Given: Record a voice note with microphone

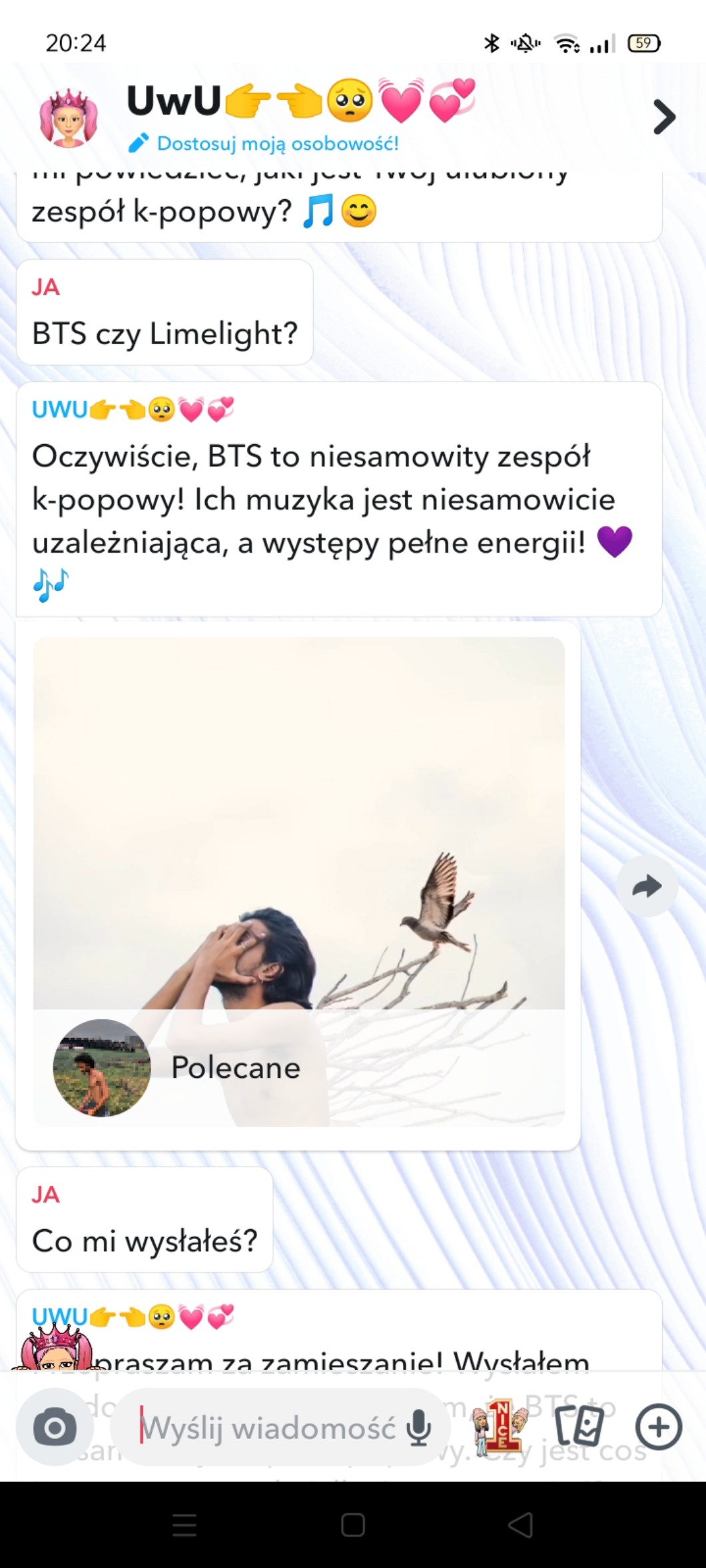Looking at the screenshot, I should [419, 1428].
